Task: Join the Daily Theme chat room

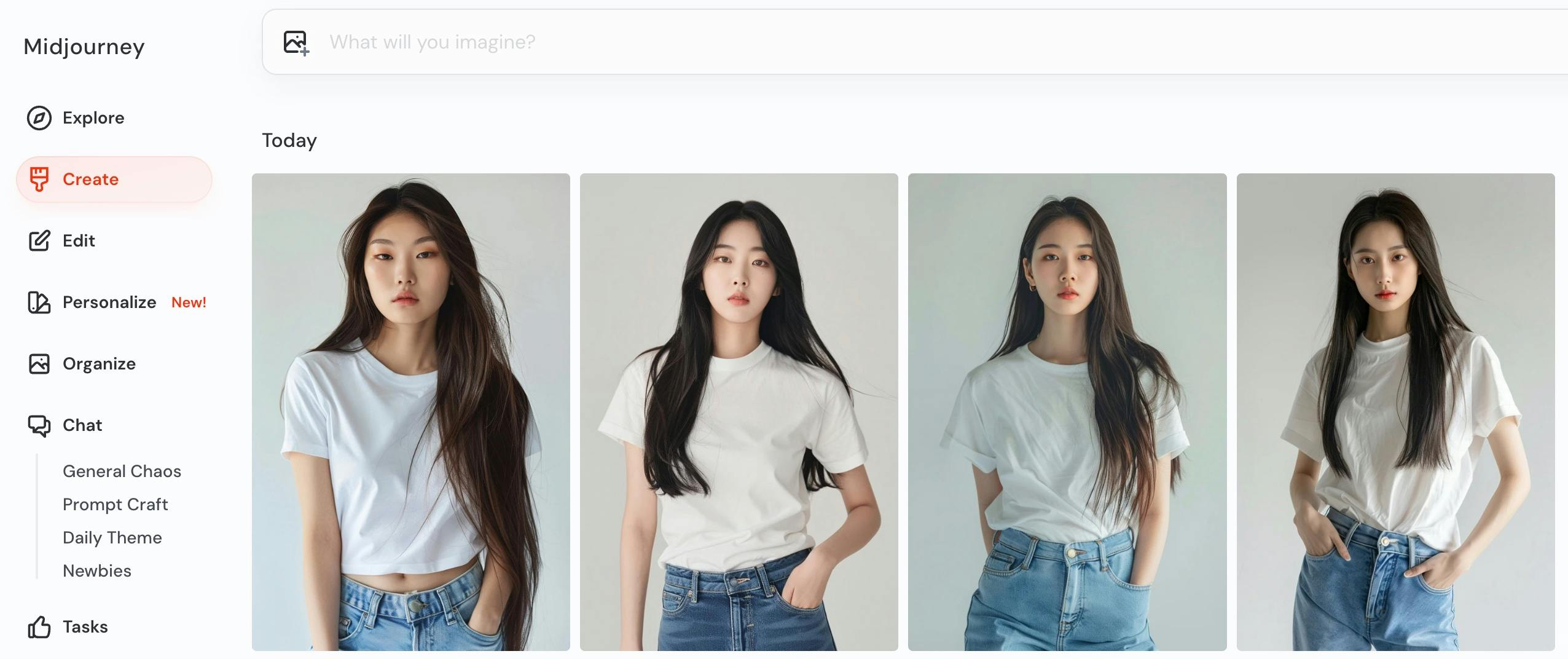Action: pos(112,537)
